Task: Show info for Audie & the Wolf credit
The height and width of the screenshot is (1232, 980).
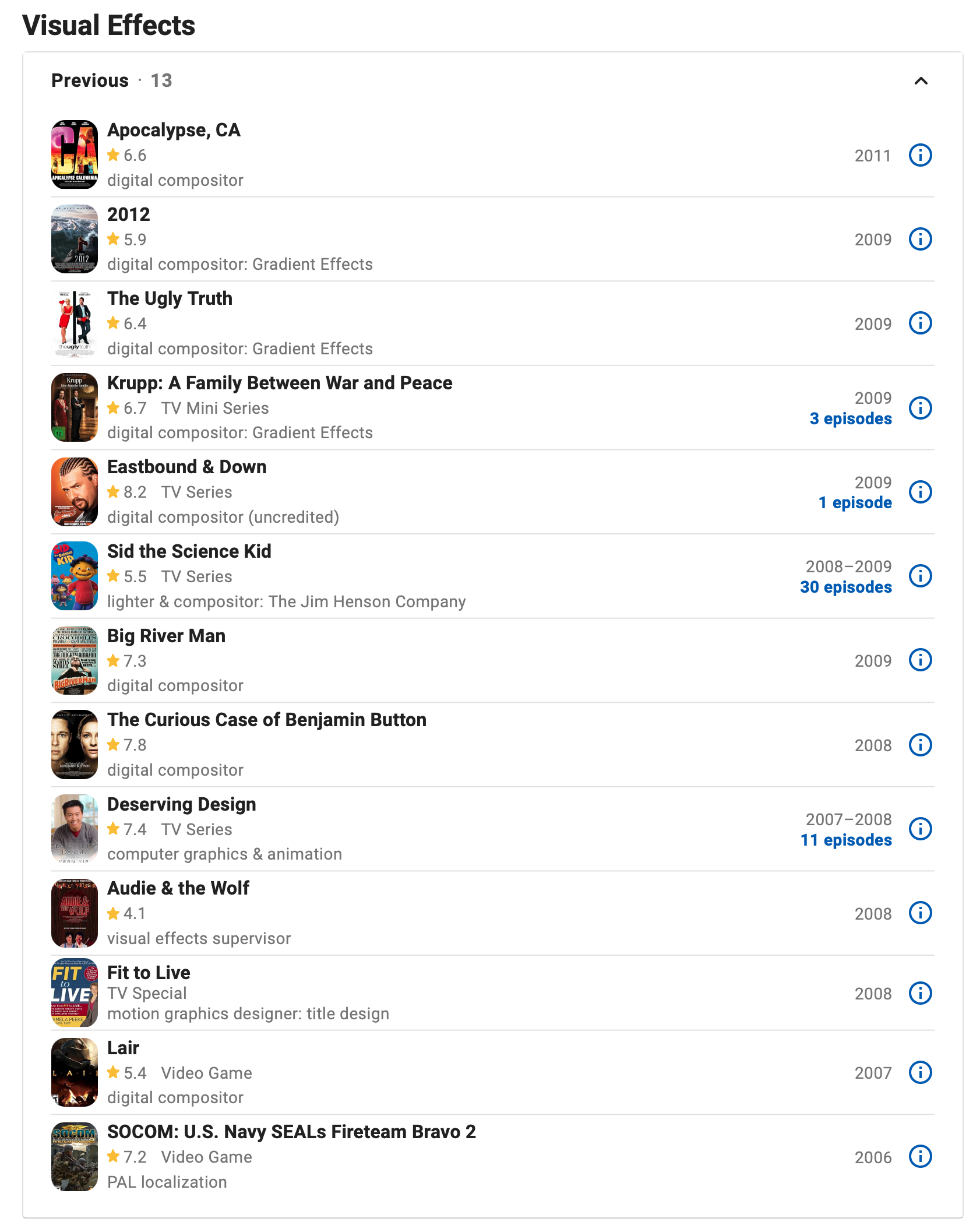Action: pos(921,913)
